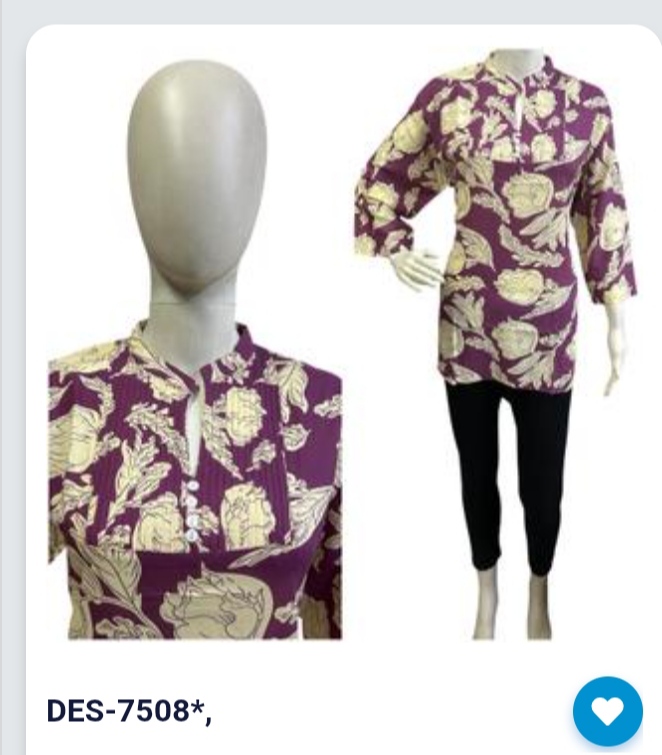Add DES-7508 to favorites with heart button

[x=607, y=711]
